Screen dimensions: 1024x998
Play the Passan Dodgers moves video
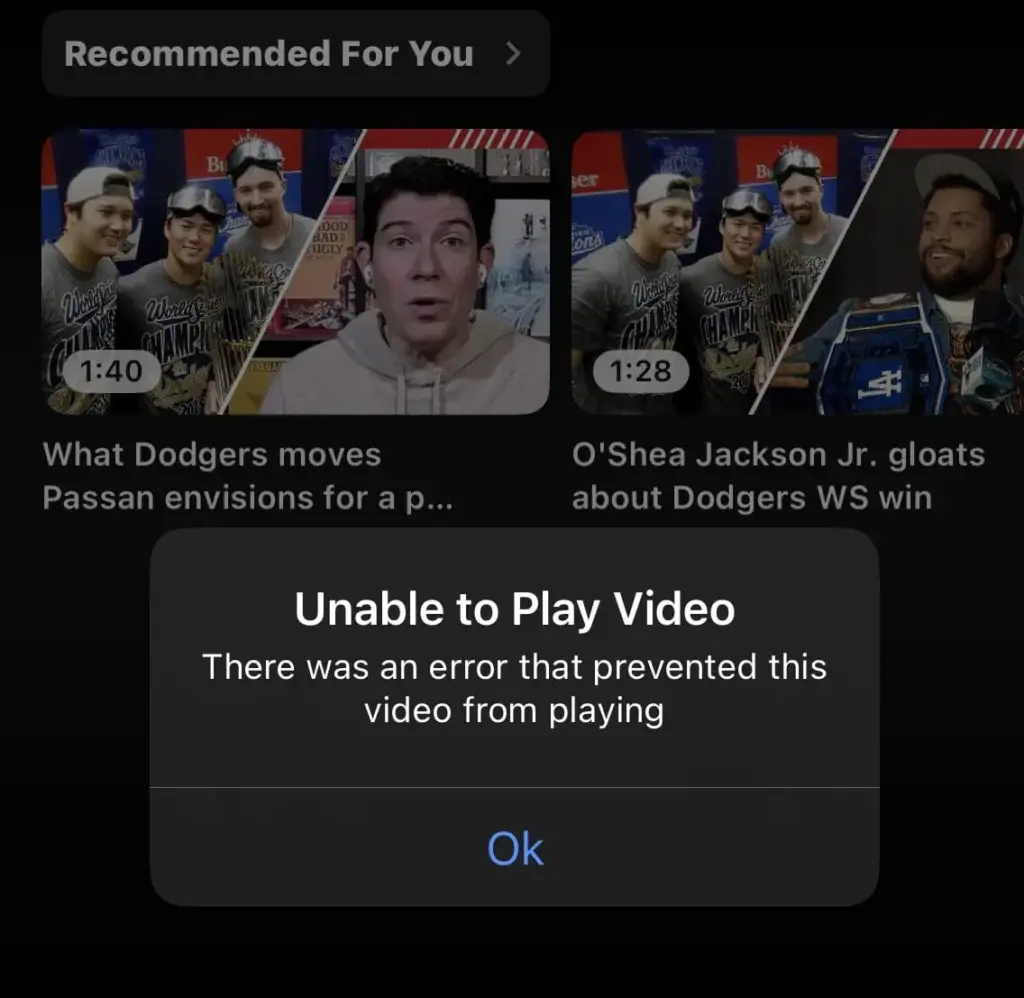pyautogui.click(x=295, y=272)
